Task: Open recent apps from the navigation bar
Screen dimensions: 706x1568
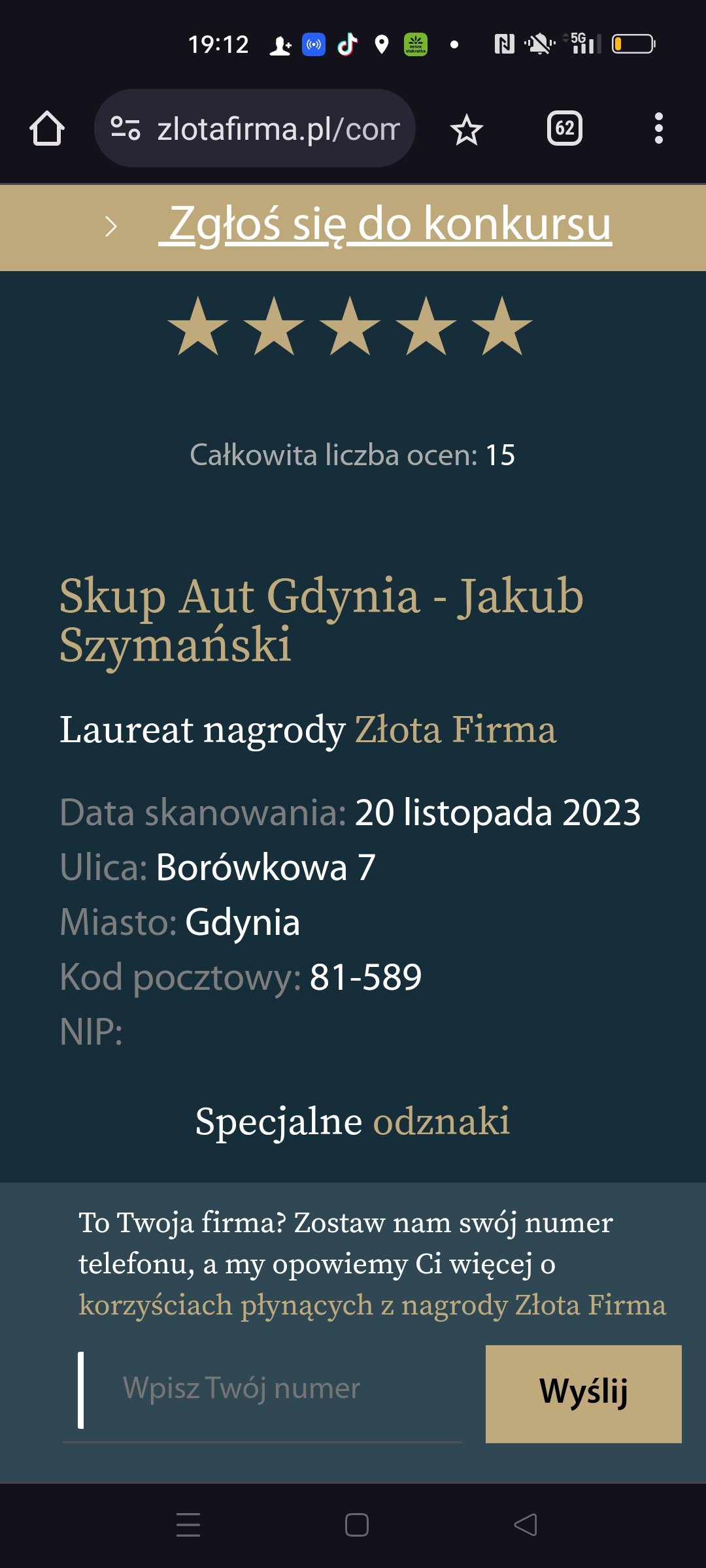Action: (x=188, y=1525)
